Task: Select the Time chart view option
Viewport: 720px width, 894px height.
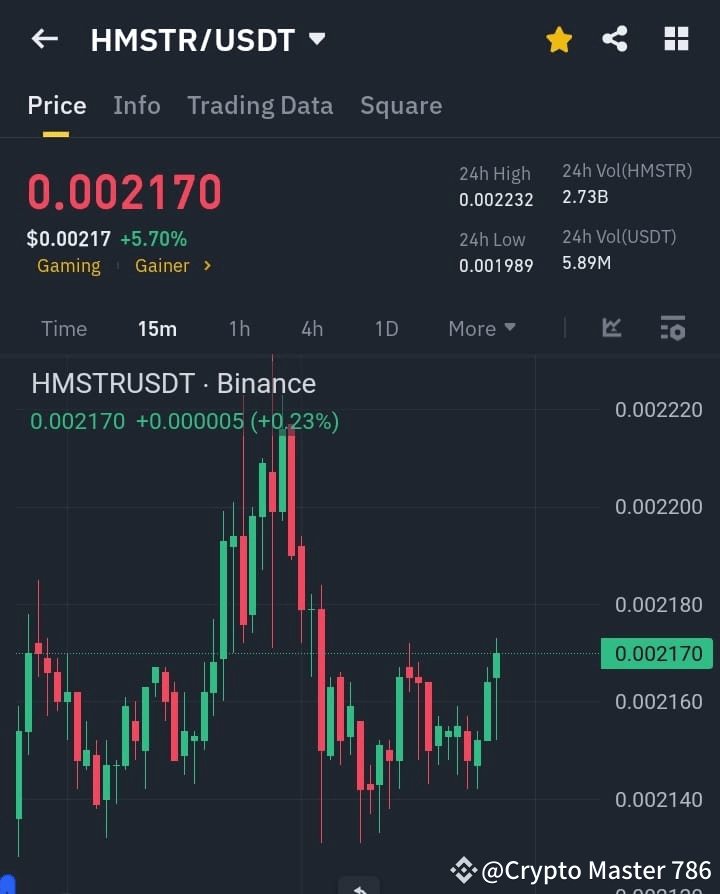Action: pos(63,328)
